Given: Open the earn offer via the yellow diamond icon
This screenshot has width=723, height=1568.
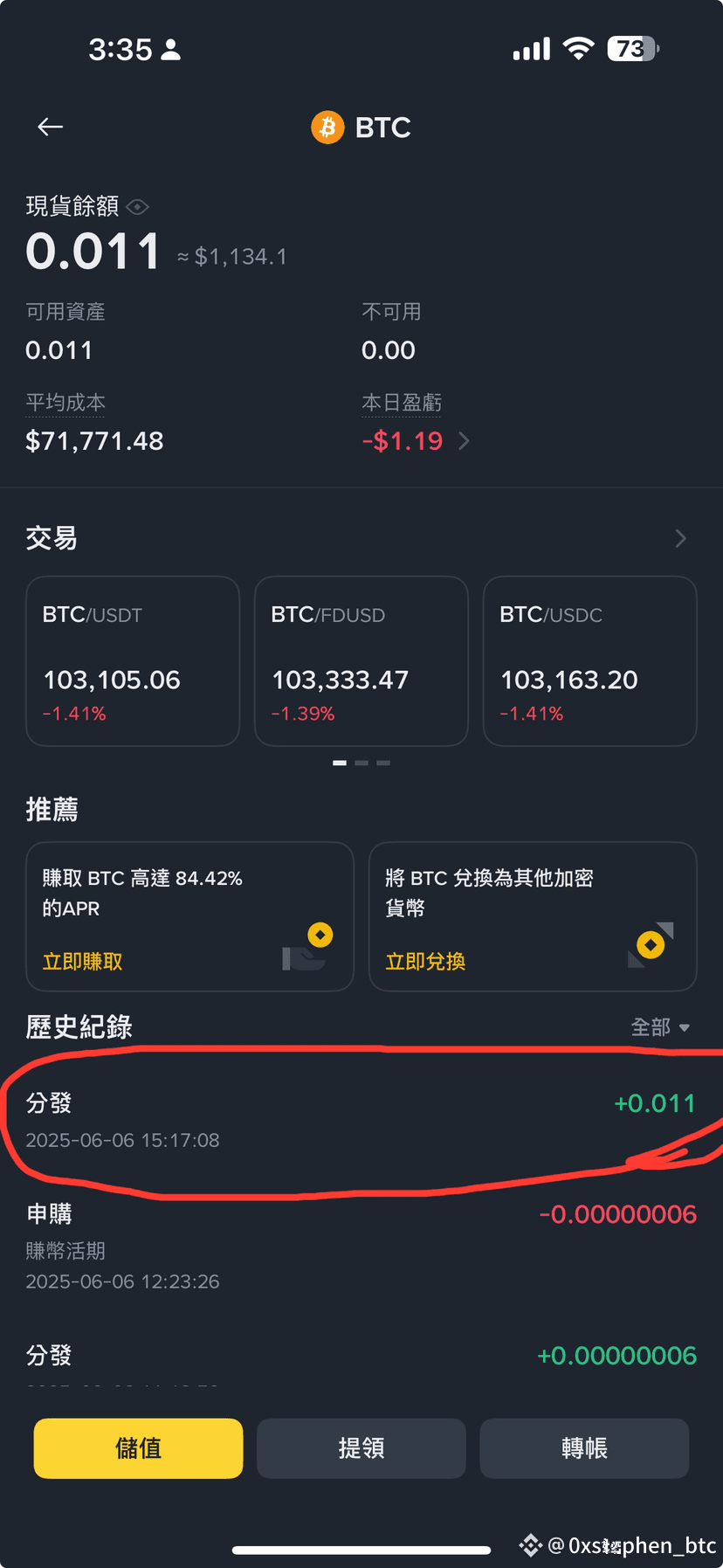Looking at the screenshot, I should 319,935.
